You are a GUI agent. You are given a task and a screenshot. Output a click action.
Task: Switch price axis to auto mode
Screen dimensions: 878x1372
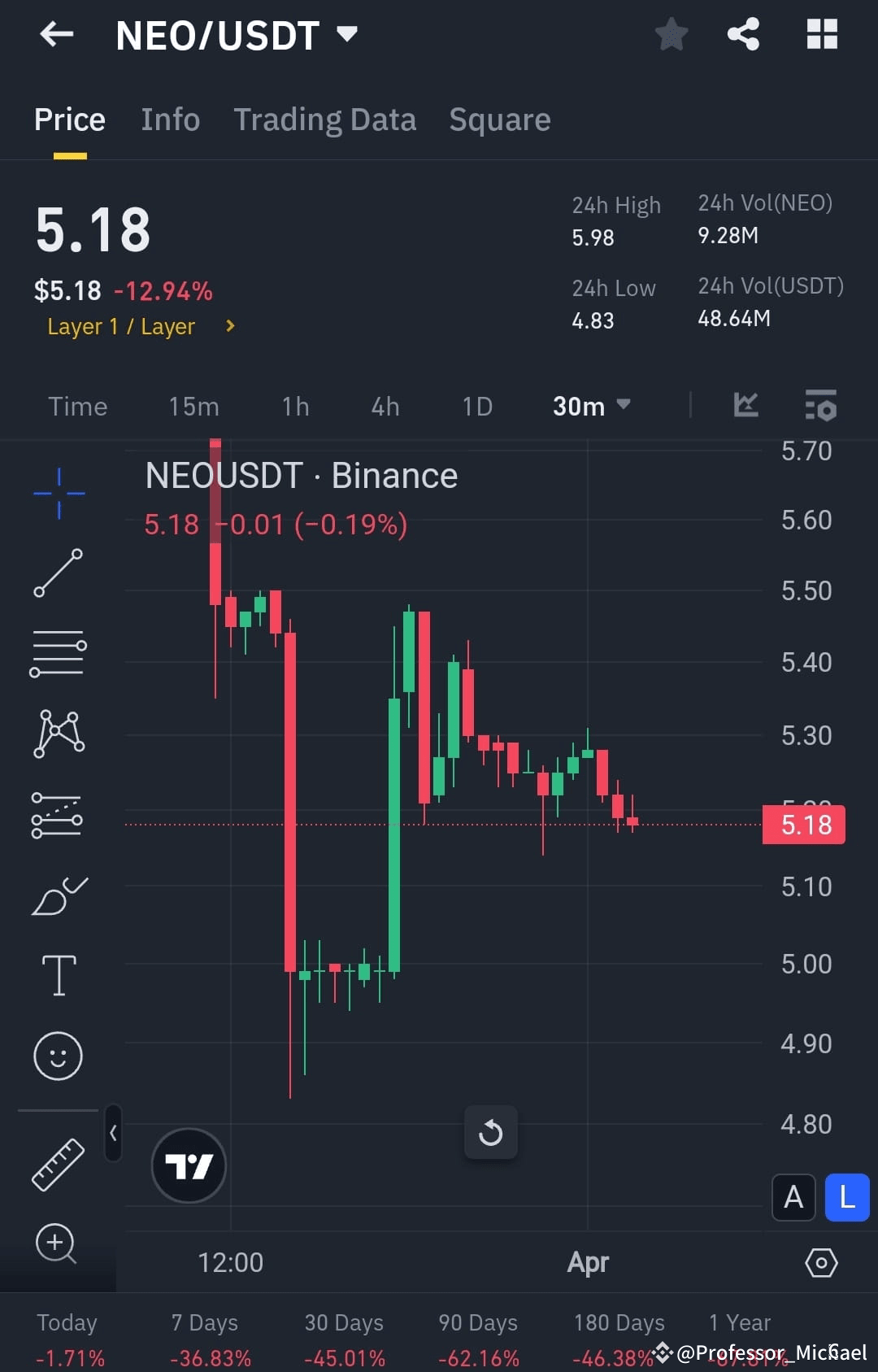pos(793,1197)
